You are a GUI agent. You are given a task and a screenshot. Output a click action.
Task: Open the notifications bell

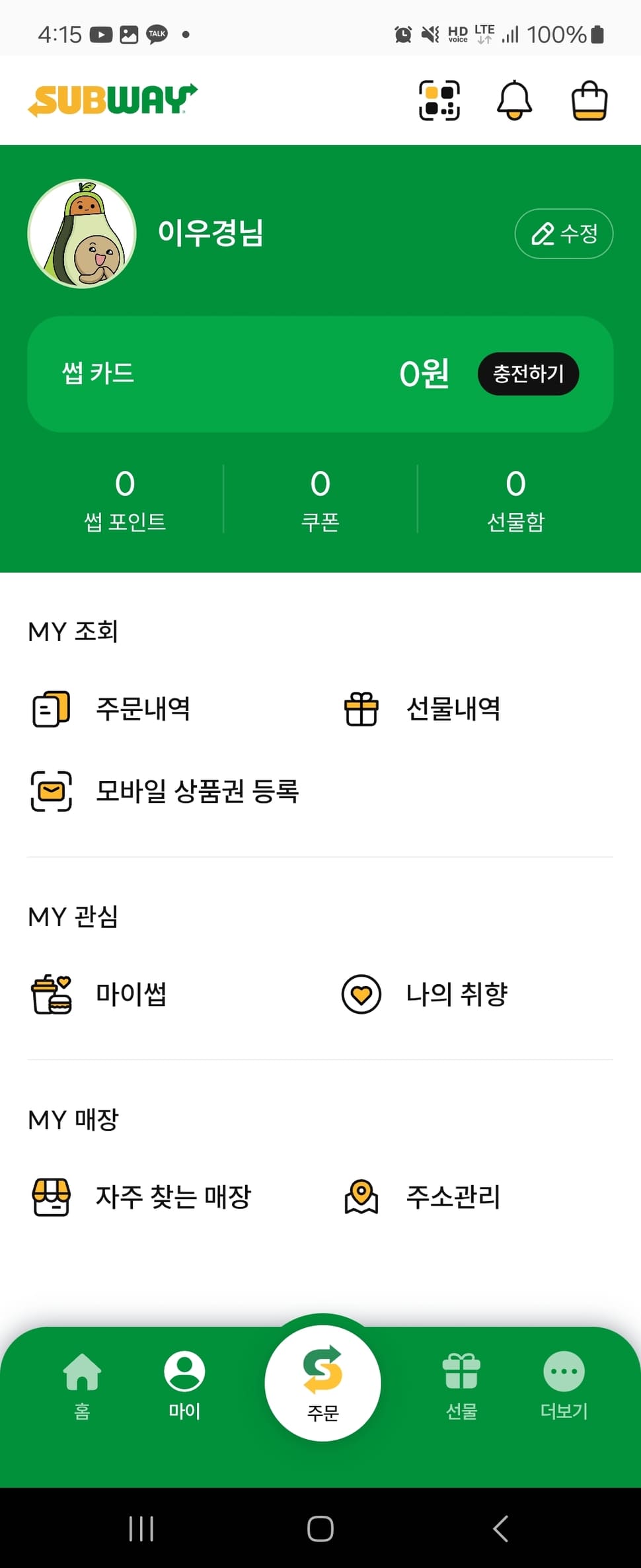click(x=514, y=101)
